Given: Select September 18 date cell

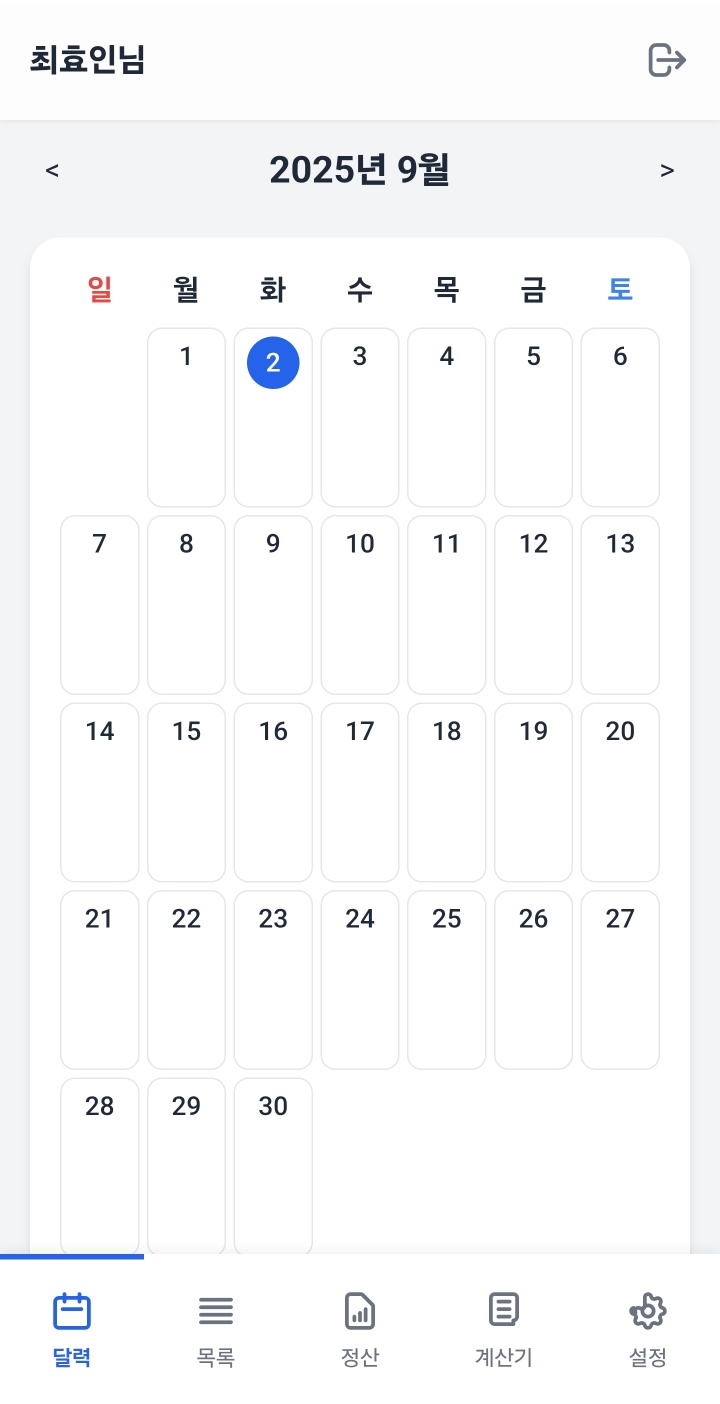Looking at the screenshot, I should click(x=447, y=792).
